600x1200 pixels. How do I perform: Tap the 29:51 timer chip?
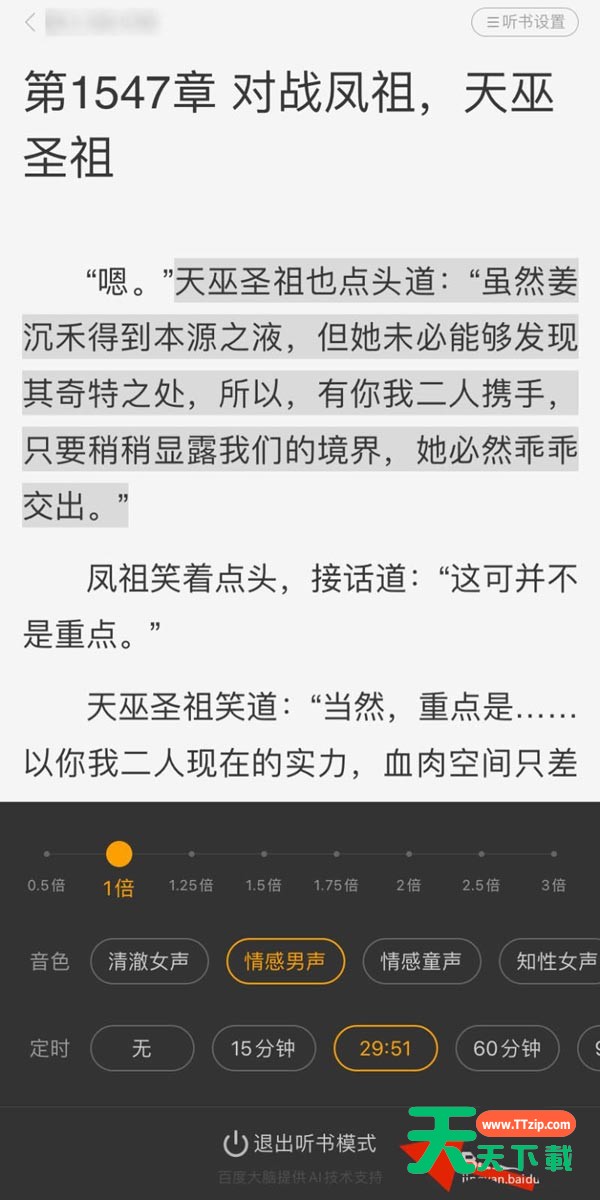pos(385,1048)
